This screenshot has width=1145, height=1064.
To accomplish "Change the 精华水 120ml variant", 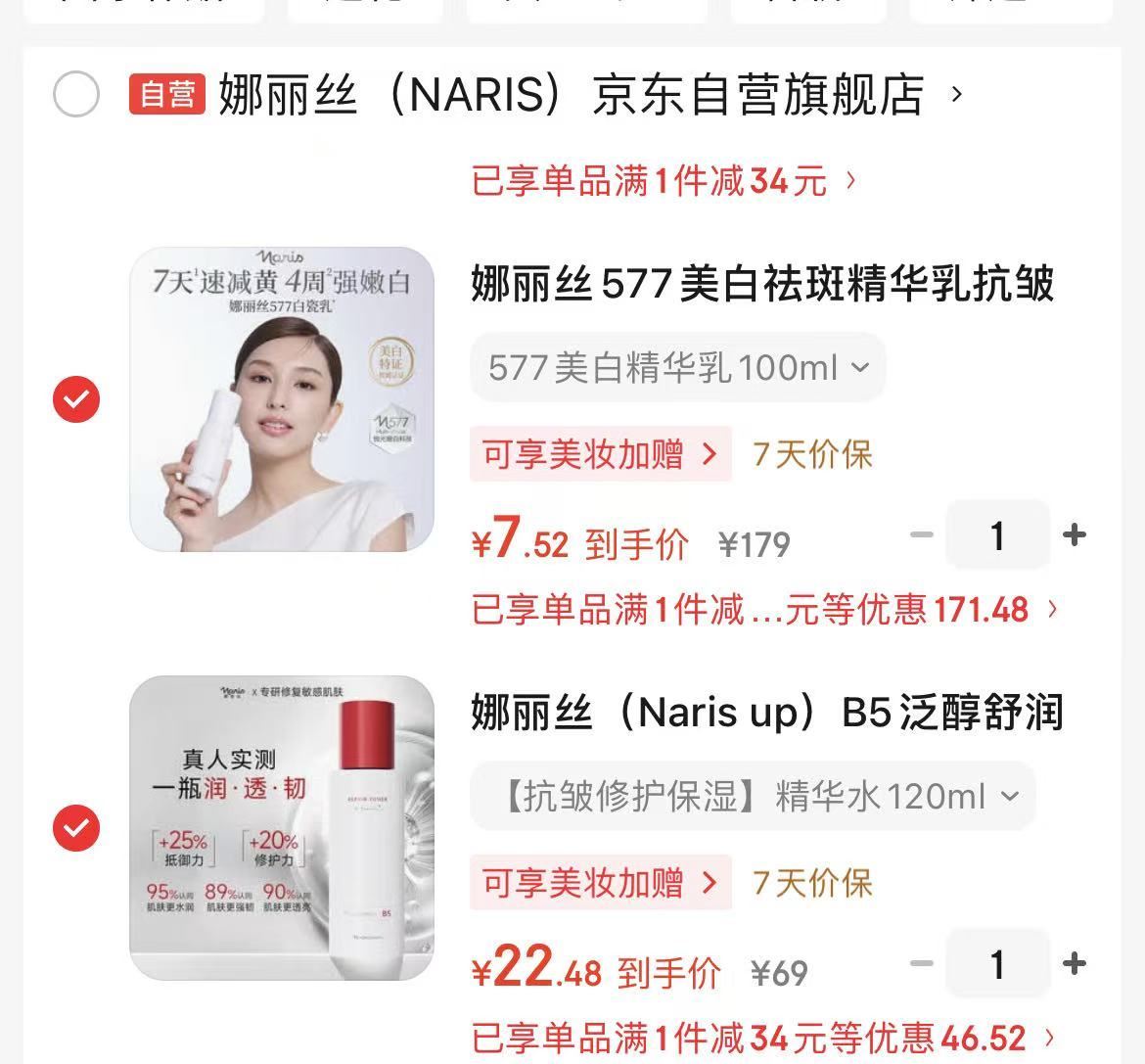I will (752, 796).
